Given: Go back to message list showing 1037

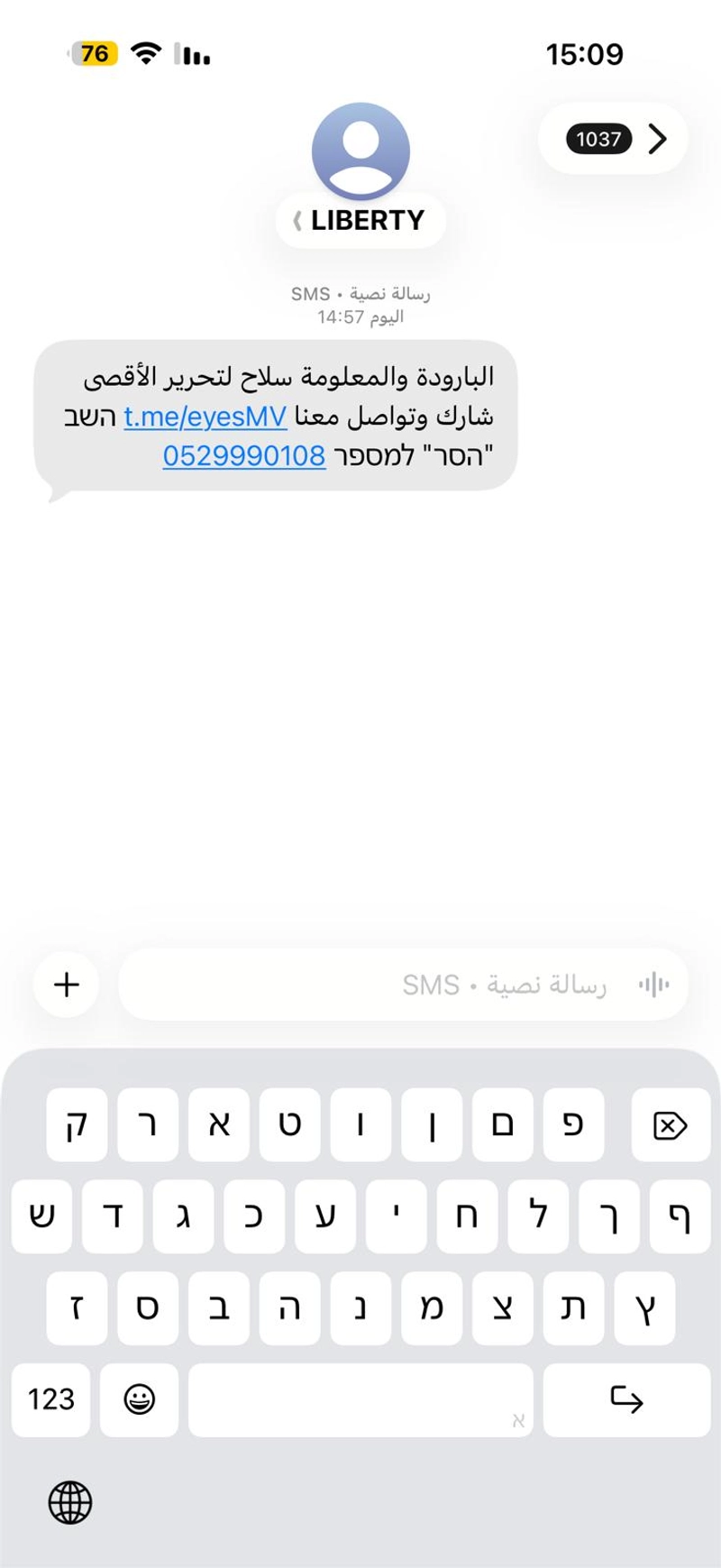Looking at the screenshot, I should [614, 139].
